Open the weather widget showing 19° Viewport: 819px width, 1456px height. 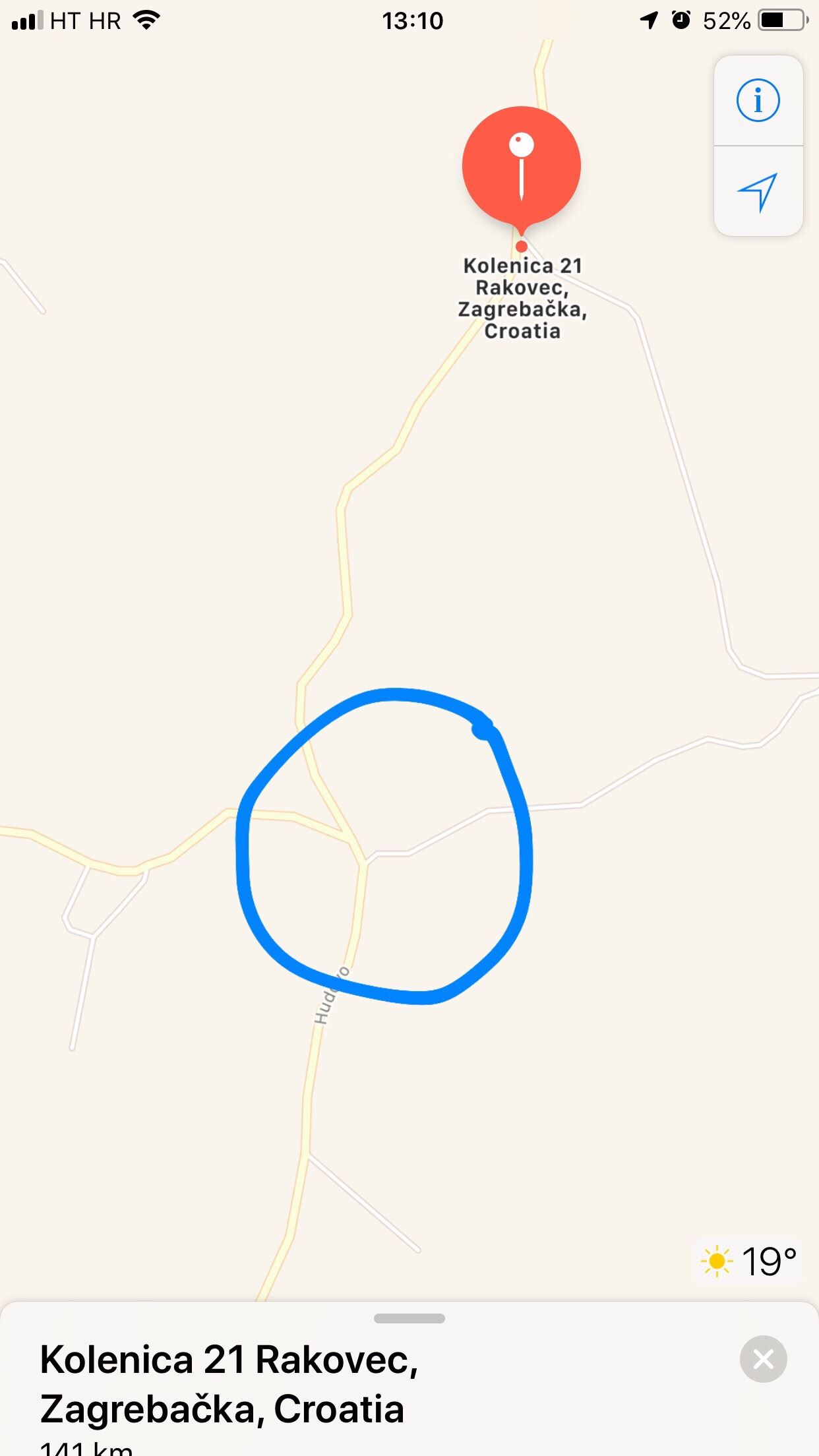[749, 1261]
